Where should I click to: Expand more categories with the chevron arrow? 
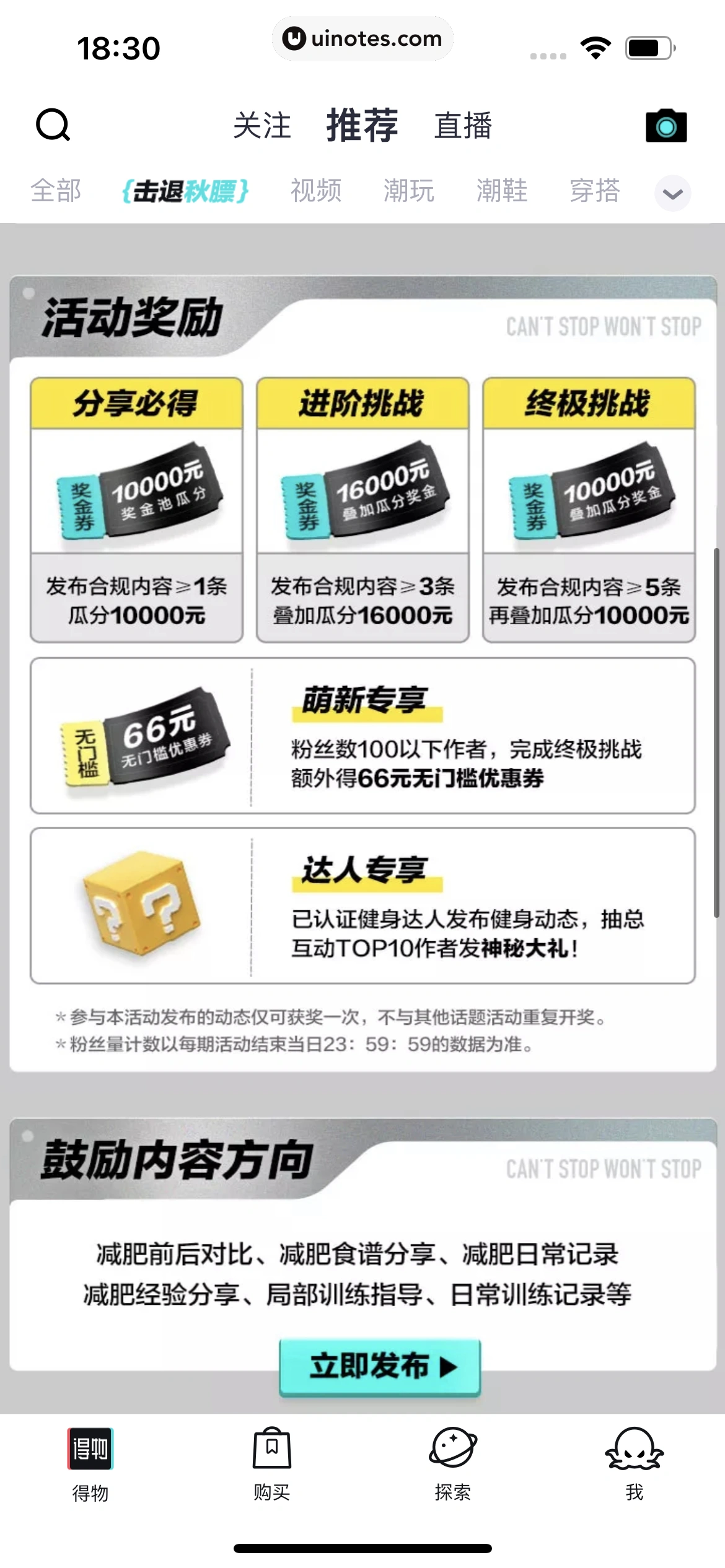673,193
